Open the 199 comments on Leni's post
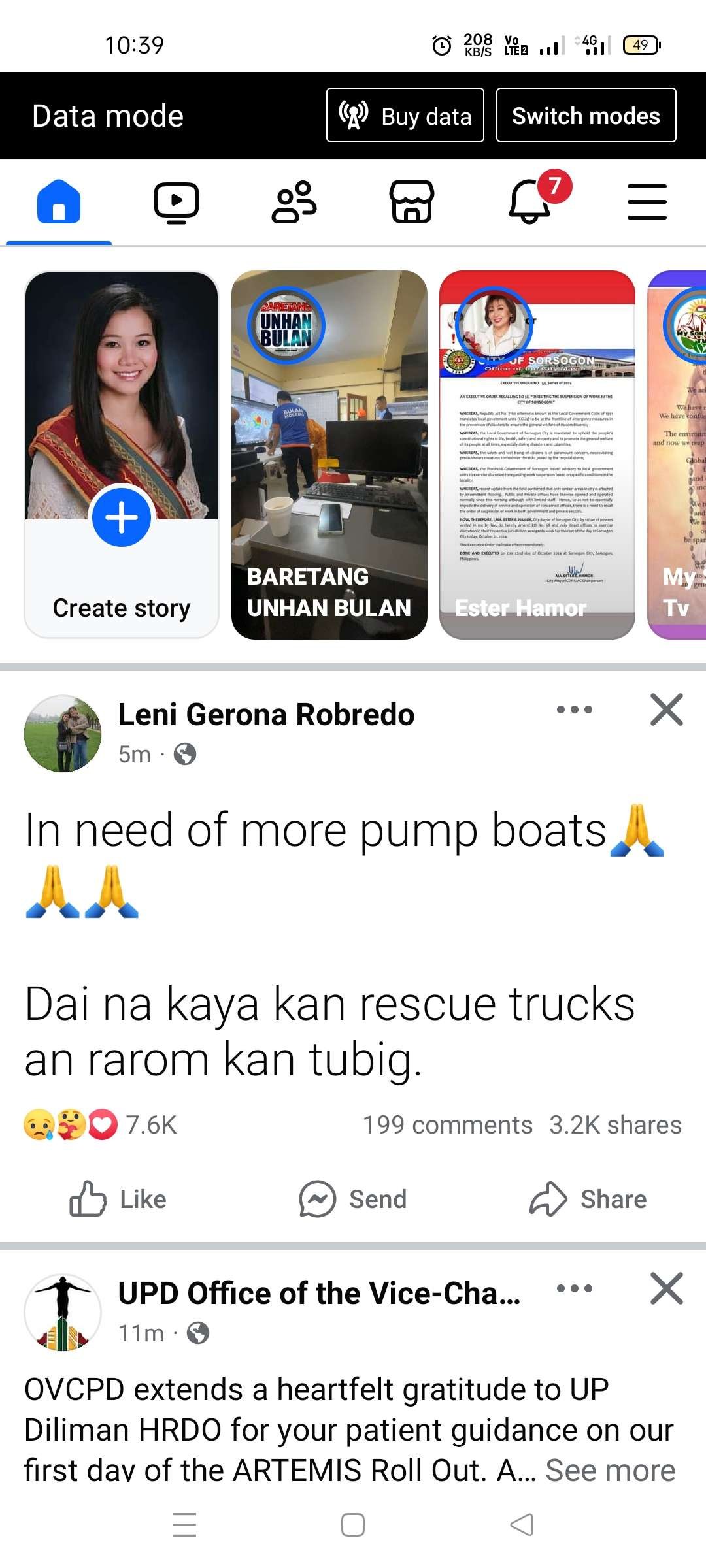This screenshot has width=706, height=1568. click(x=448, y=1125)
